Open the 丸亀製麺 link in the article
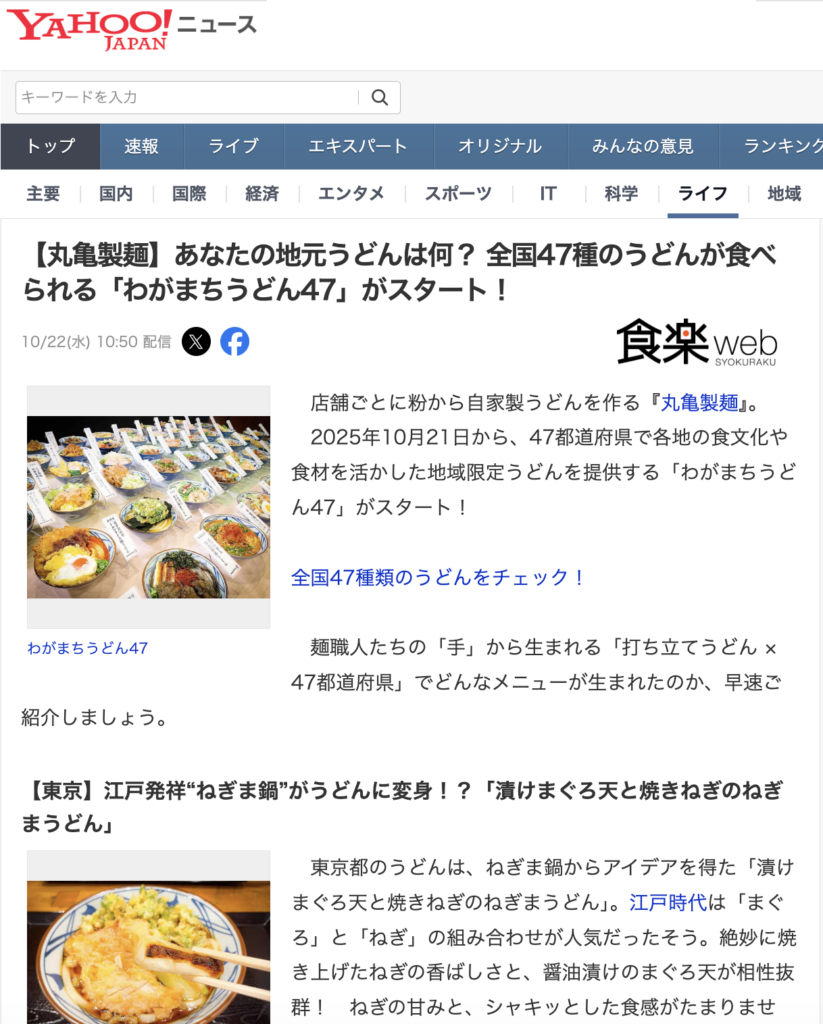This screenshot has height=1024, width=823. (699, 404)
